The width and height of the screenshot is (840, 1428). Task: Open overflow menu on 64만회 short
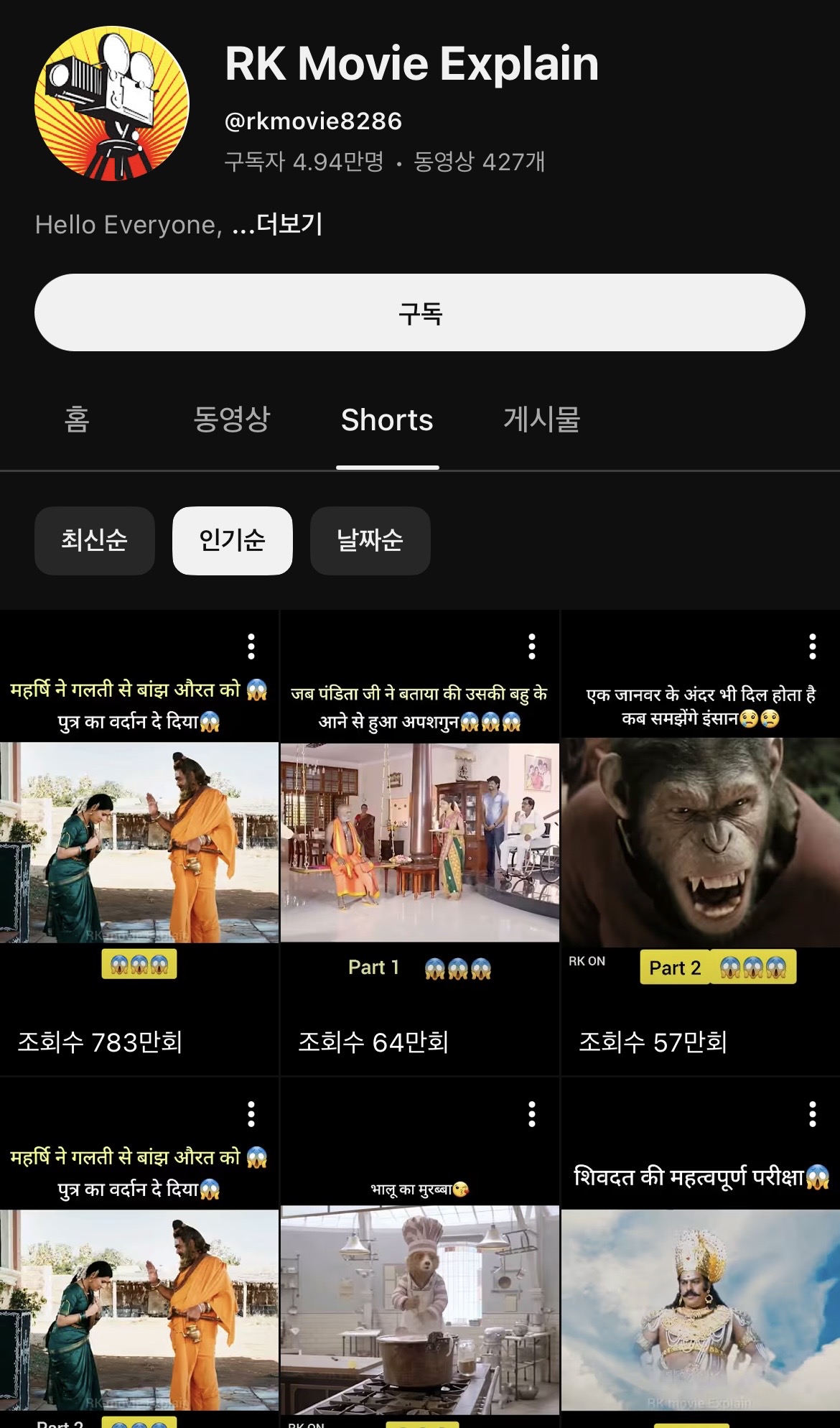[x=532, y=646]
